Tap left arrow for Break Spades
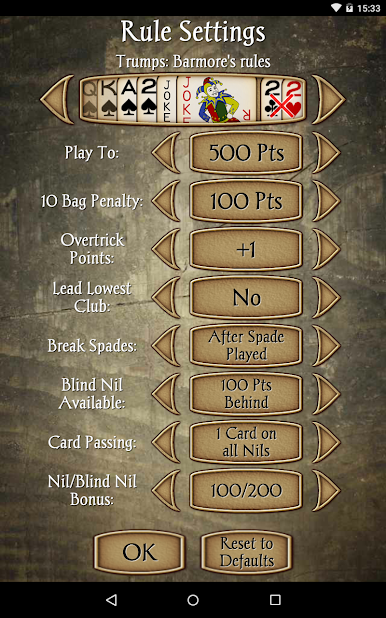The height and width of the screenshot is (618, 386). coord(166,346)
